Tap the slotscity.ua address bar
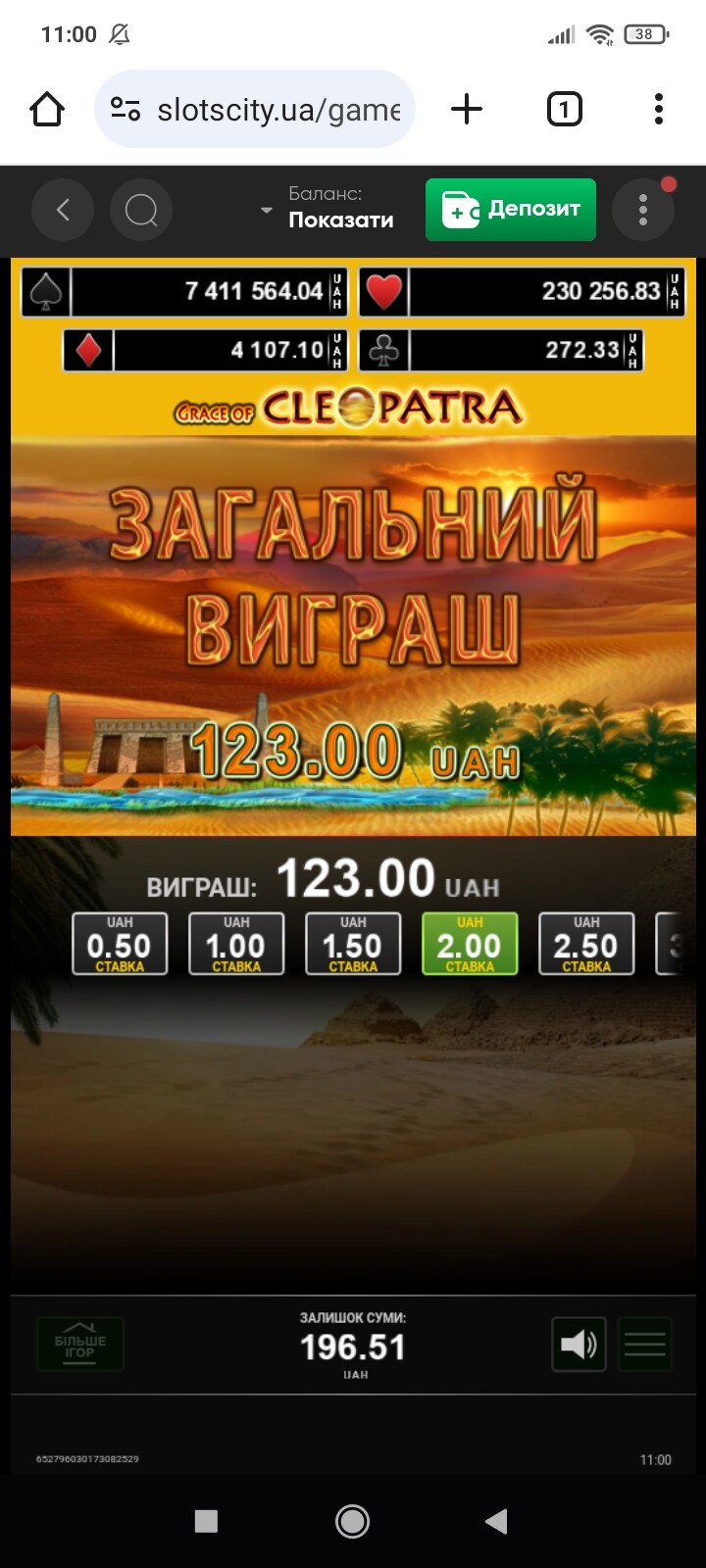The width and height of the screenshot is (706, 1568). pos(255,109)
